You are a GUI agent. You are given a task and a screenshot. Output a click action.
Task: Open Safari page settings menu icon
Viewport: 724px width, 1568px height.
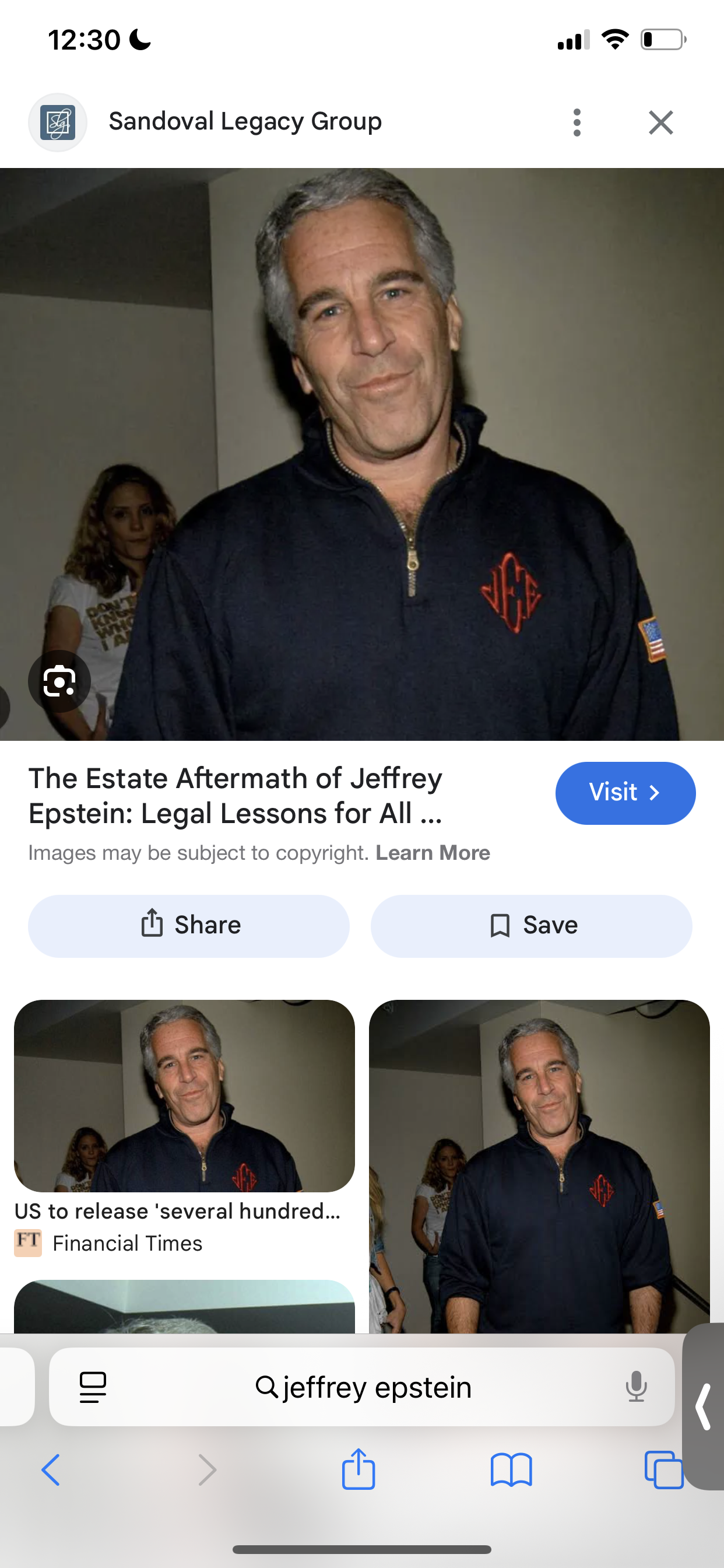[x=93, y=1388]
